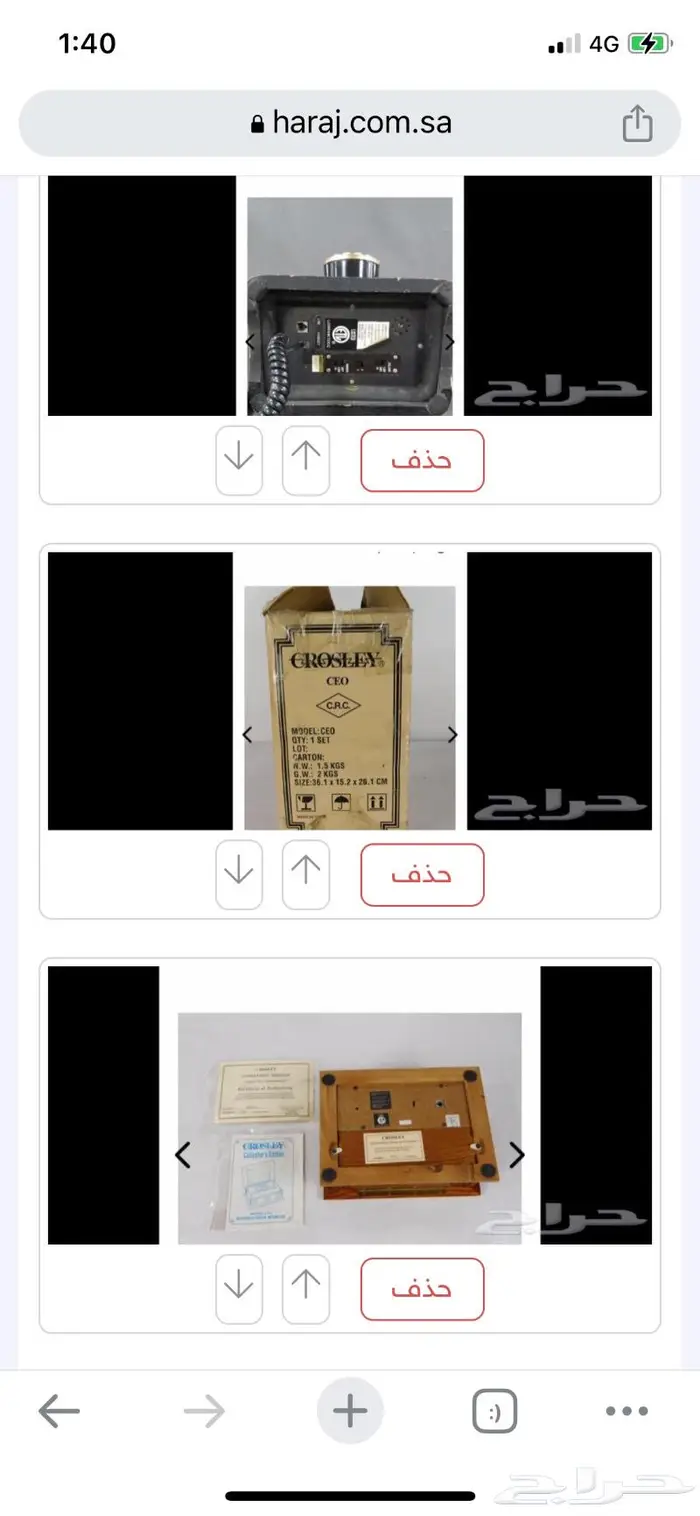
Task: Move the back-panel photo up
Action: click(x=305, y=460)
